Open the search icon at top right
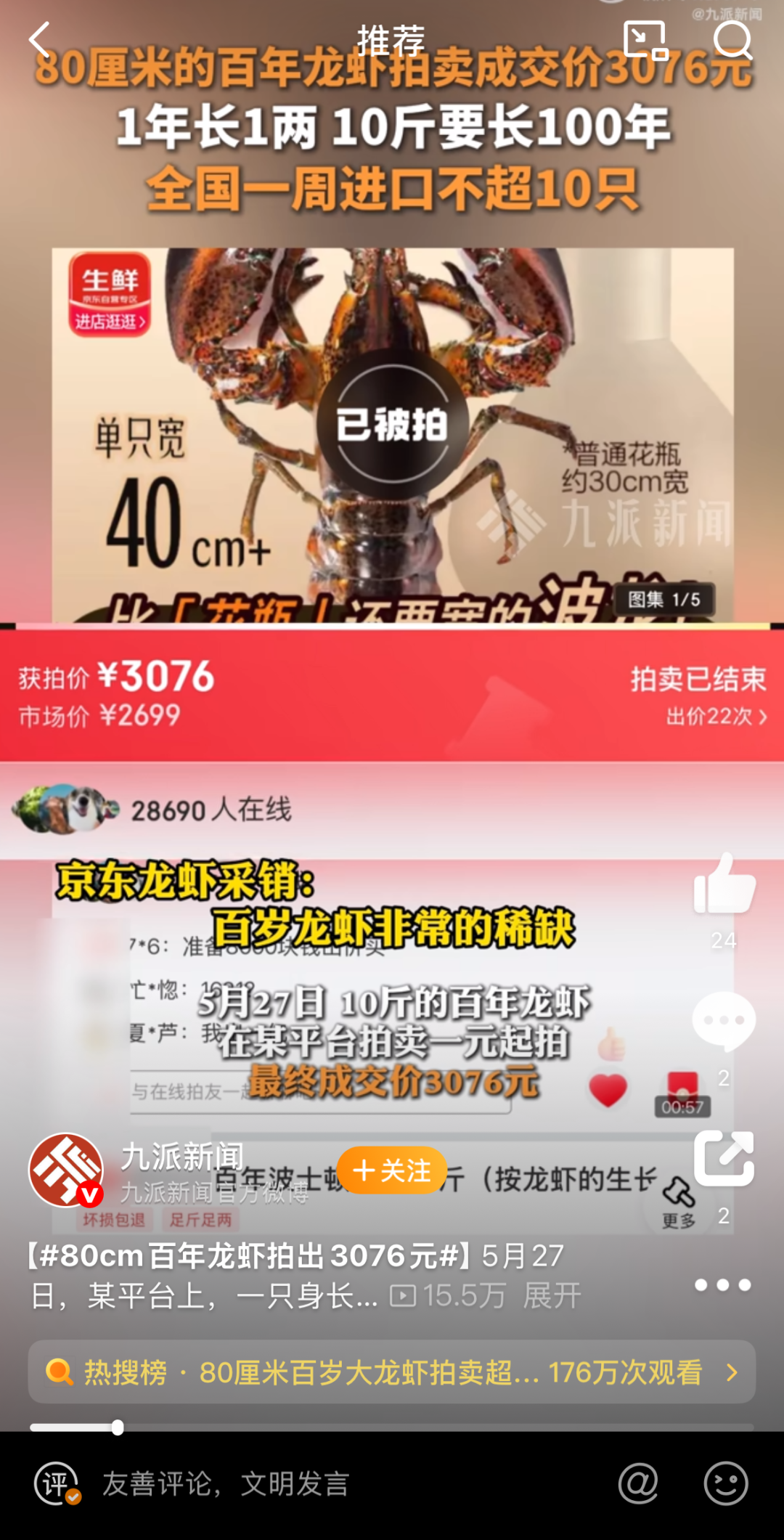The image size is (784, 1540). [x=732, y=40]
